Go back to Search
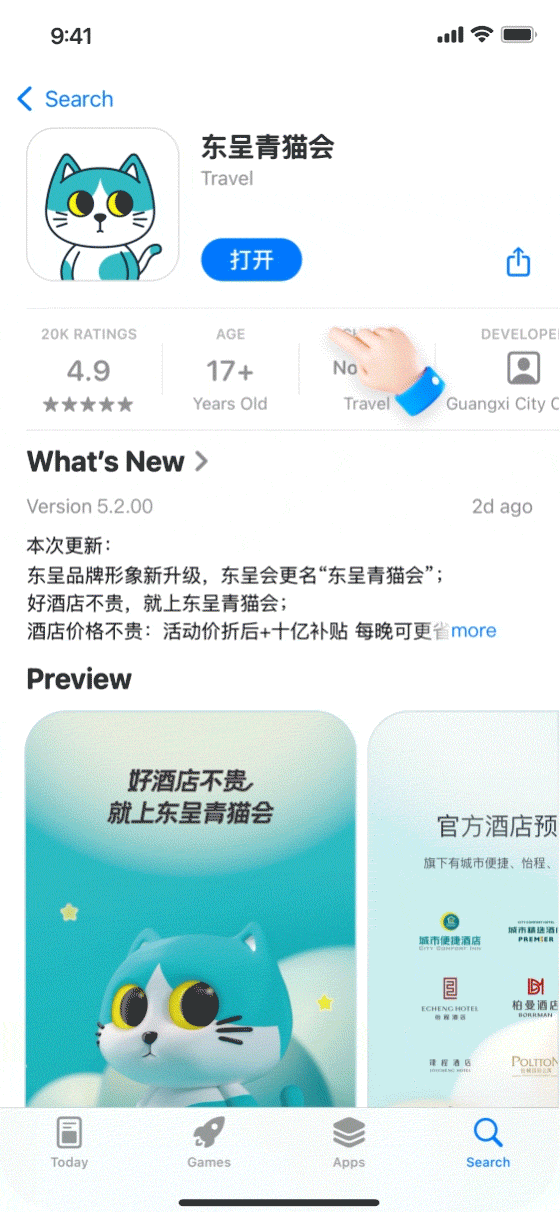560x1212 pixels. point(65,99)
